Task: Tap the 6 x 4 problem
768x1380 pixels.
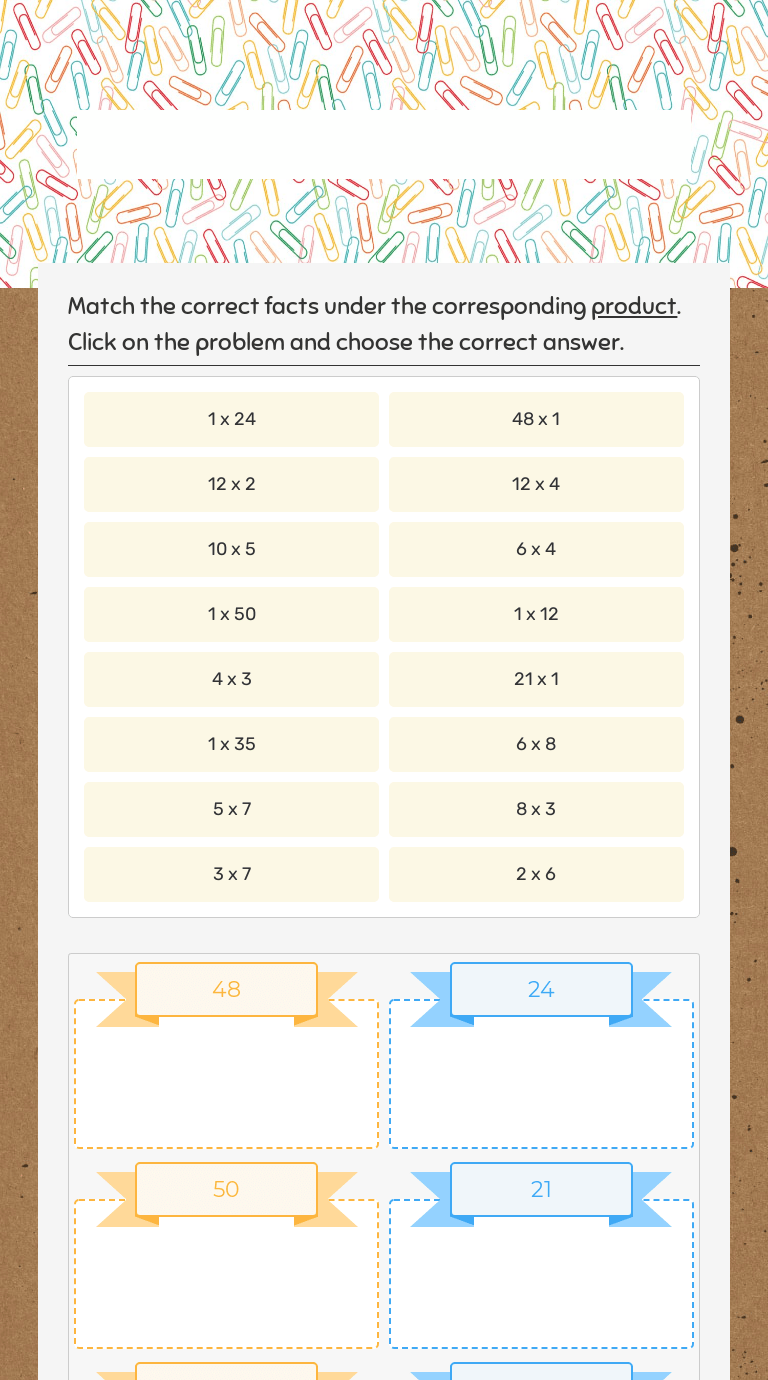Action: 536,549
